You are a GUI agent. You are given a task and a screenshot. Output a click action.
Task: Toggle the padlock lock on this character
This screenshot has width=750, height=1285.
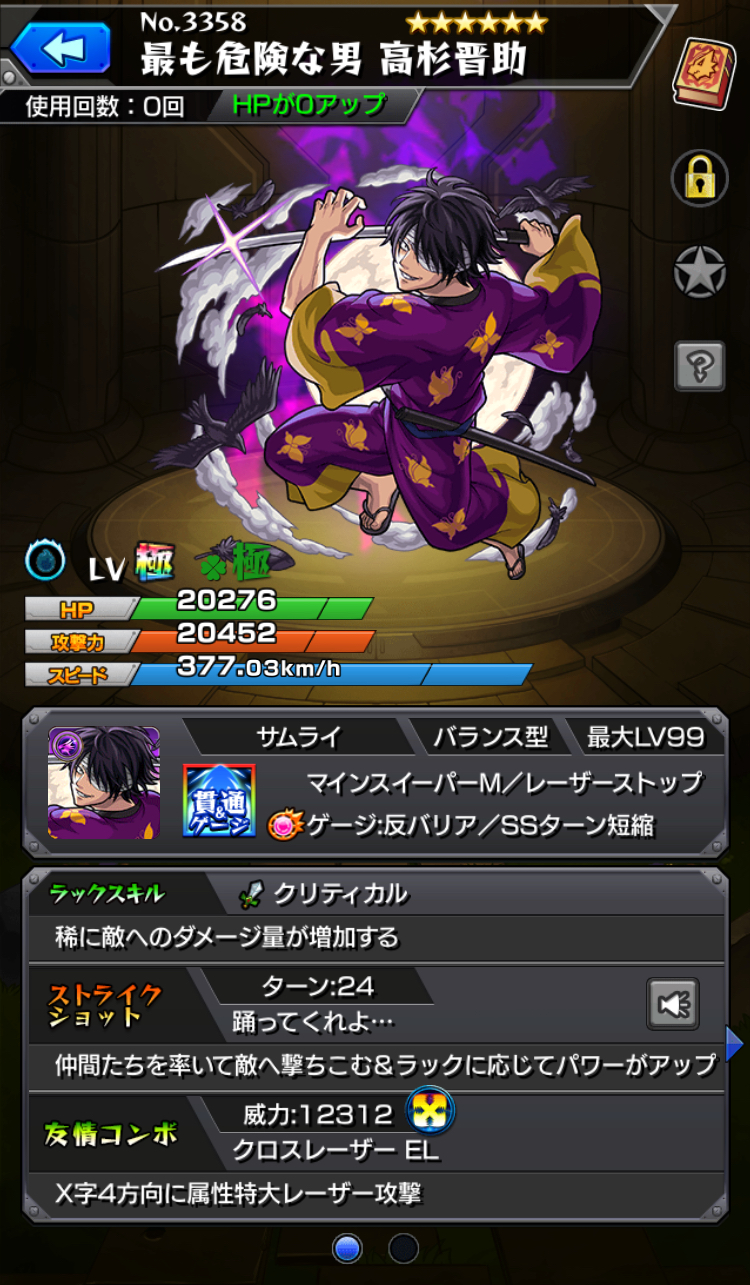(699, 178)
